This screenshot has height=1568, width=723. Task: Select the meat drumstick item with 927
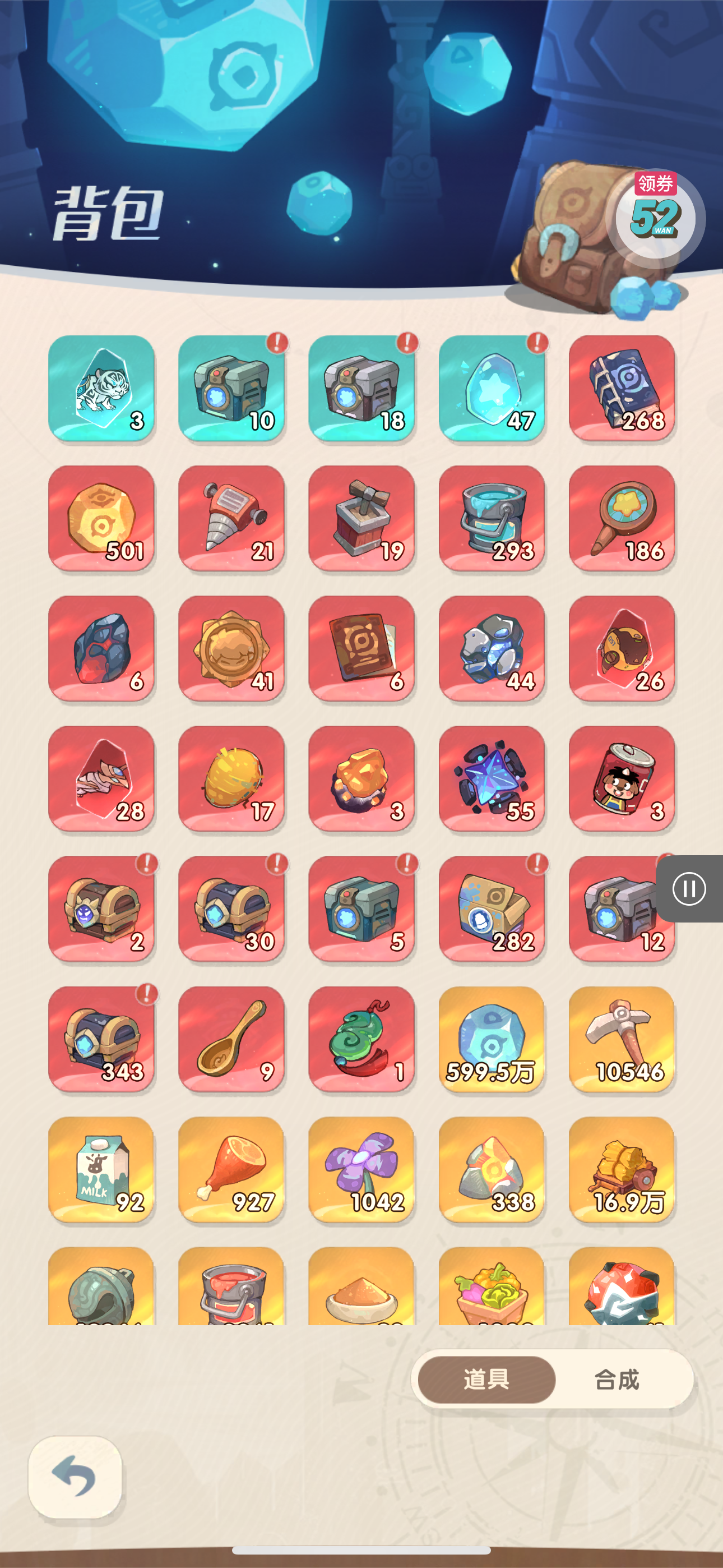(x=231, y=1169)
